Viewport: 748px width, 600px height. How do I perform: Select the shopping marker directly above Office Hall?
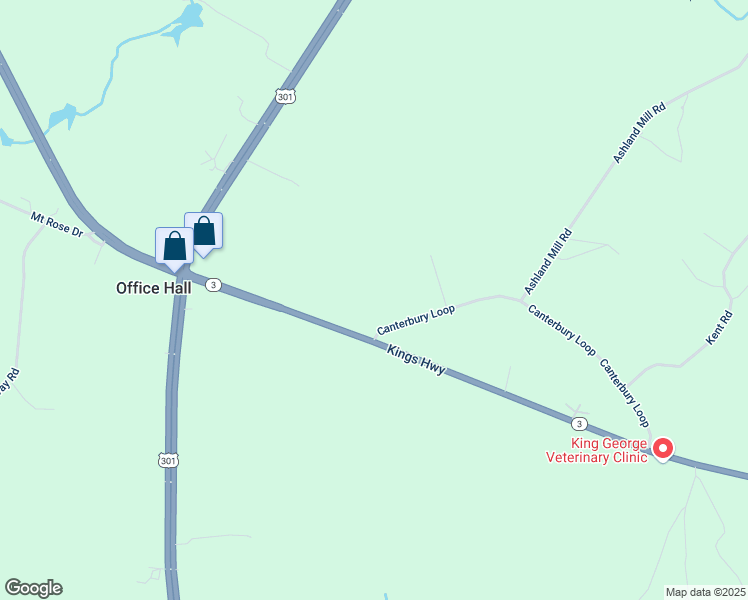(x=173, y=247)
